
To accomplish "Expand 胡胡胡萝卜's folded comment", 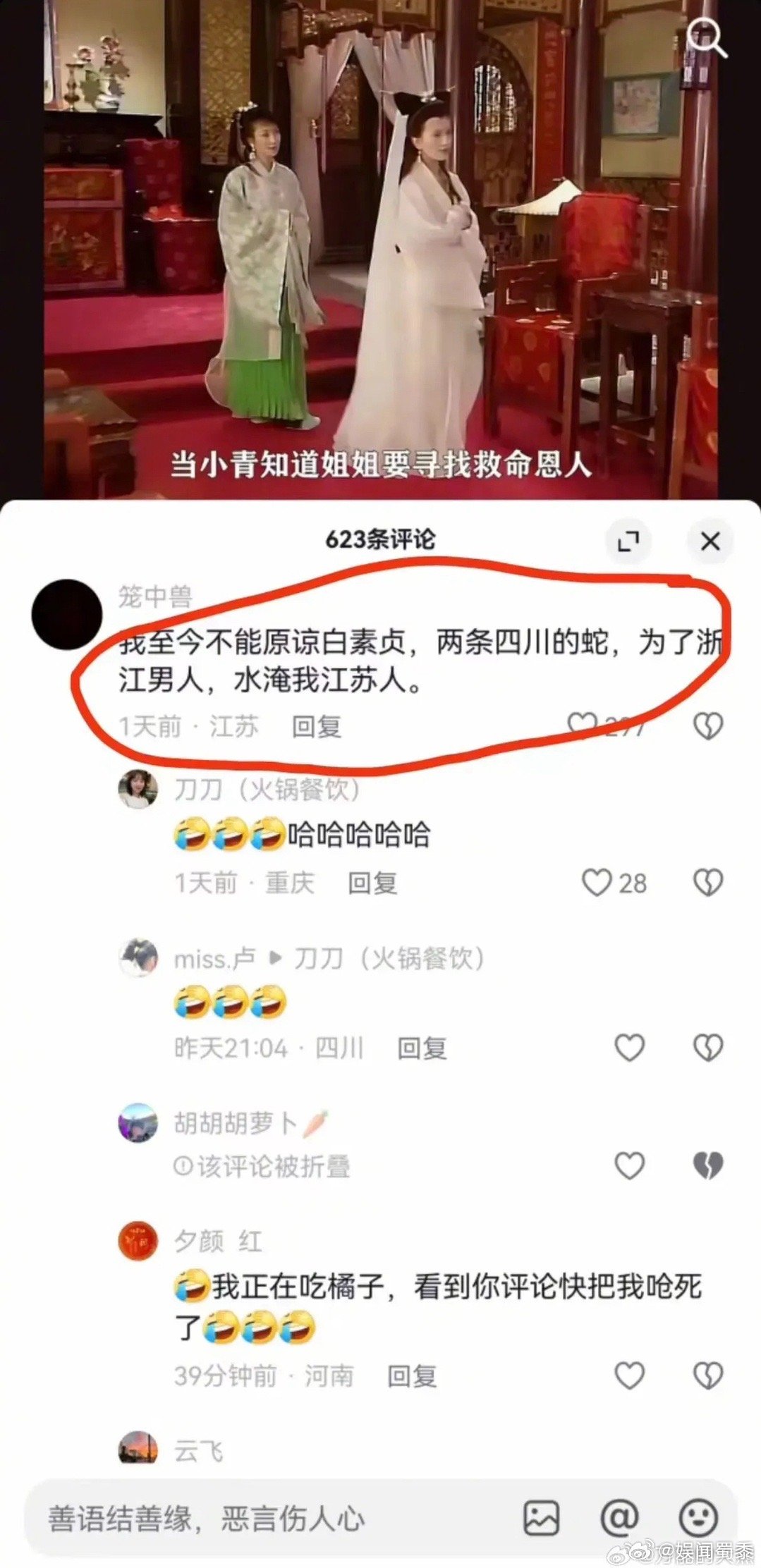I will coord(262,1167).
